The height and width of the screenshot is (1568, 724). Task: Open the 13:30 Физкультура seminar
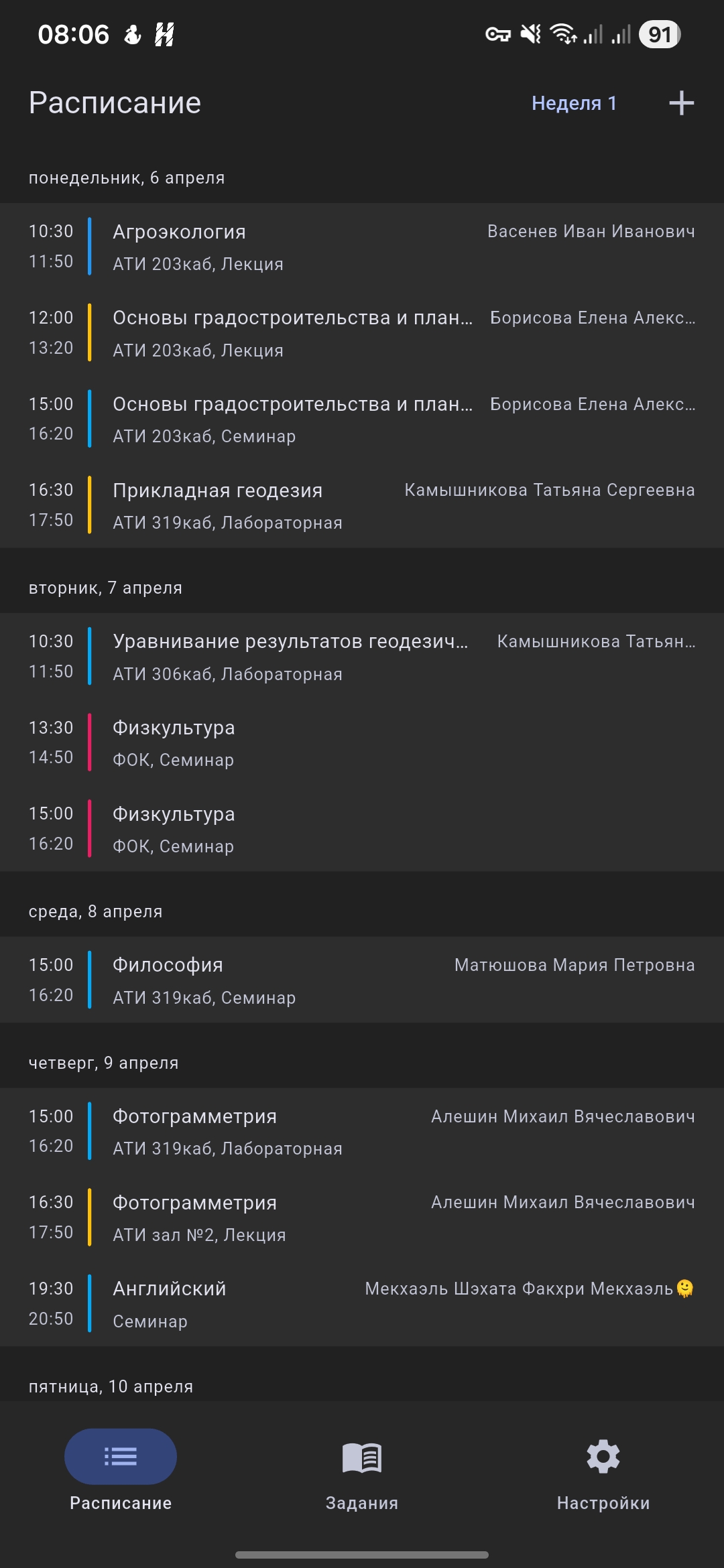click(x=362, y=743)
